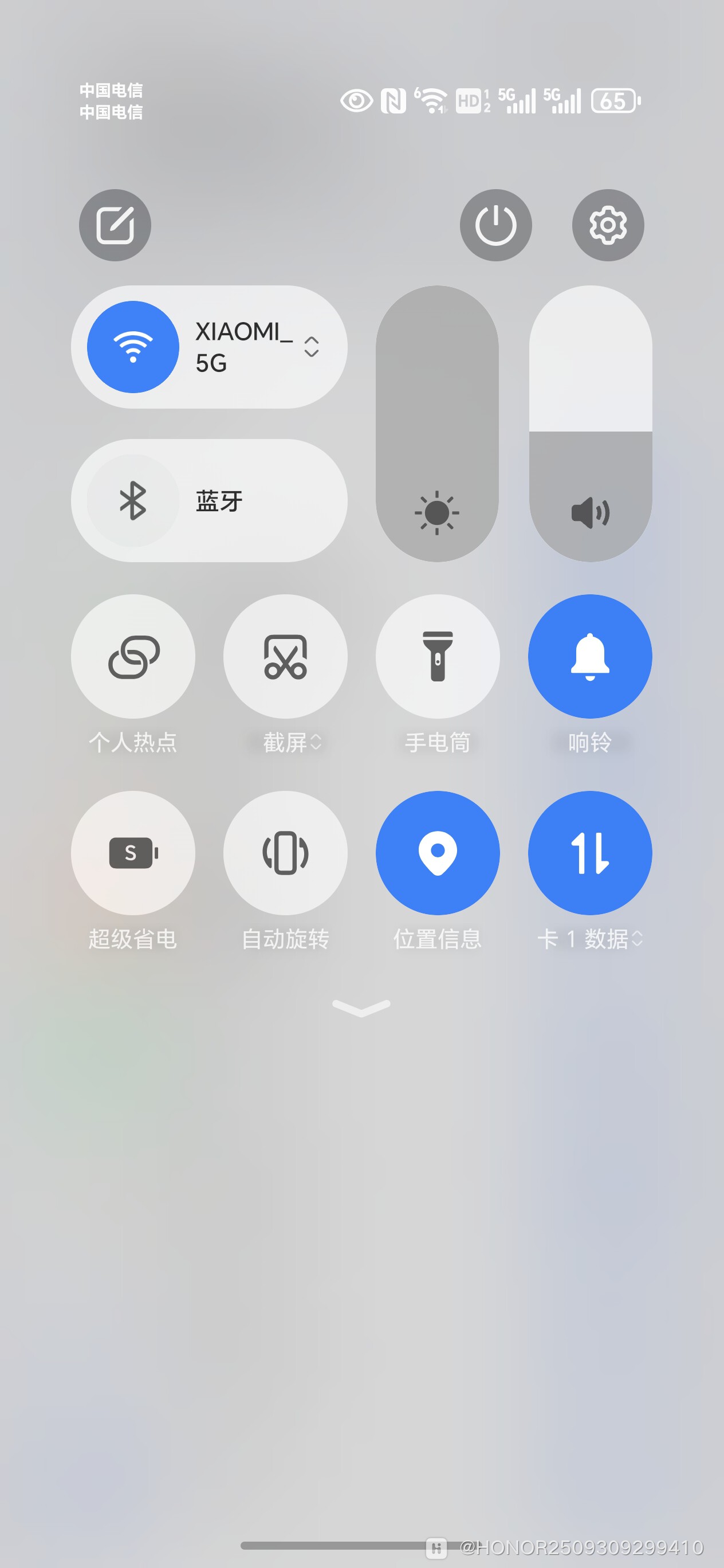Tap the volume slider
This screenshot has height=1568, width=724.
pyautogui.click(x=590, y=423)
